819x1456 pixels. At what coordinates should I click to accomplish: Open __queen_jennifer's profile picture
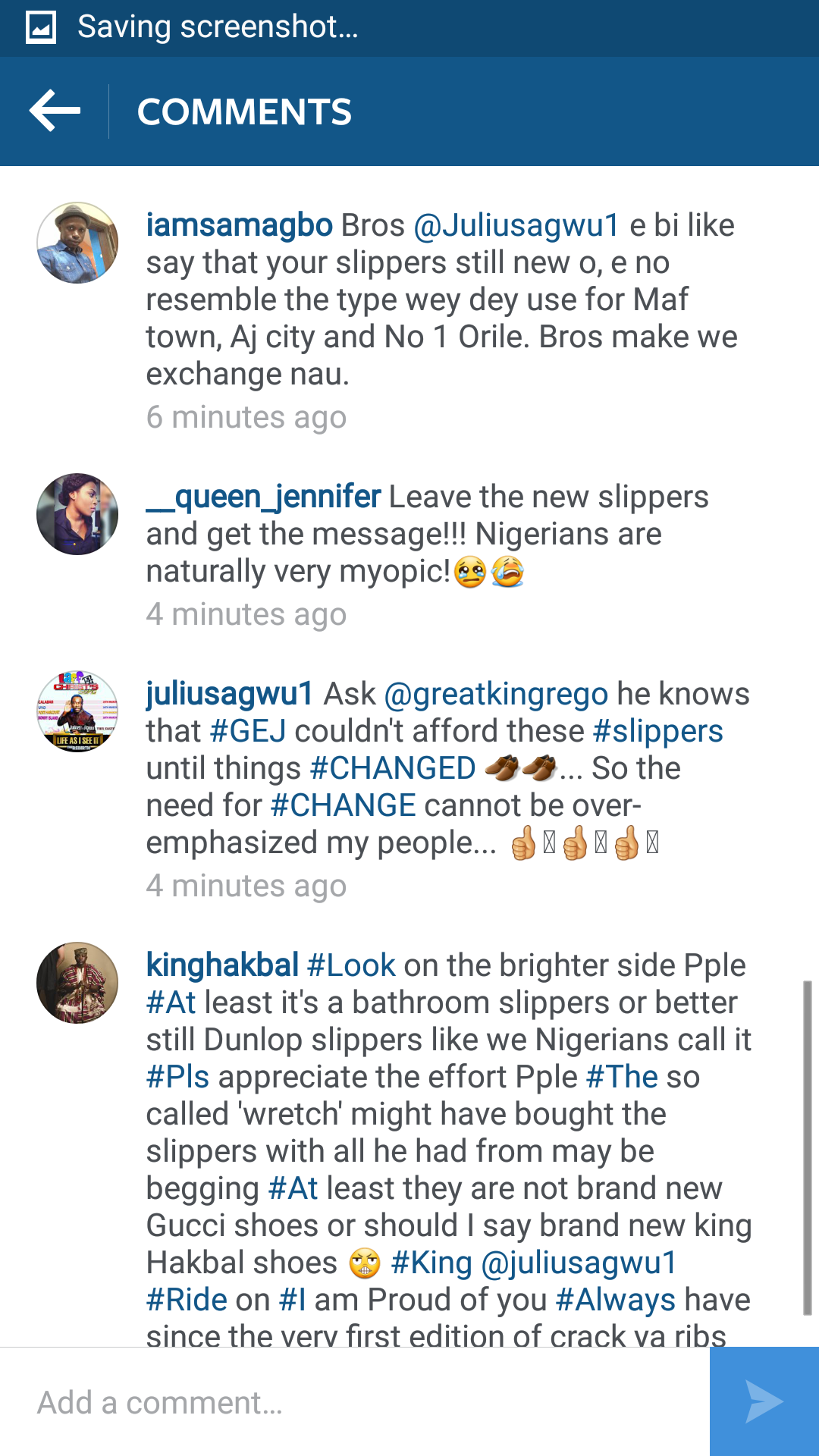pos(77,514)
